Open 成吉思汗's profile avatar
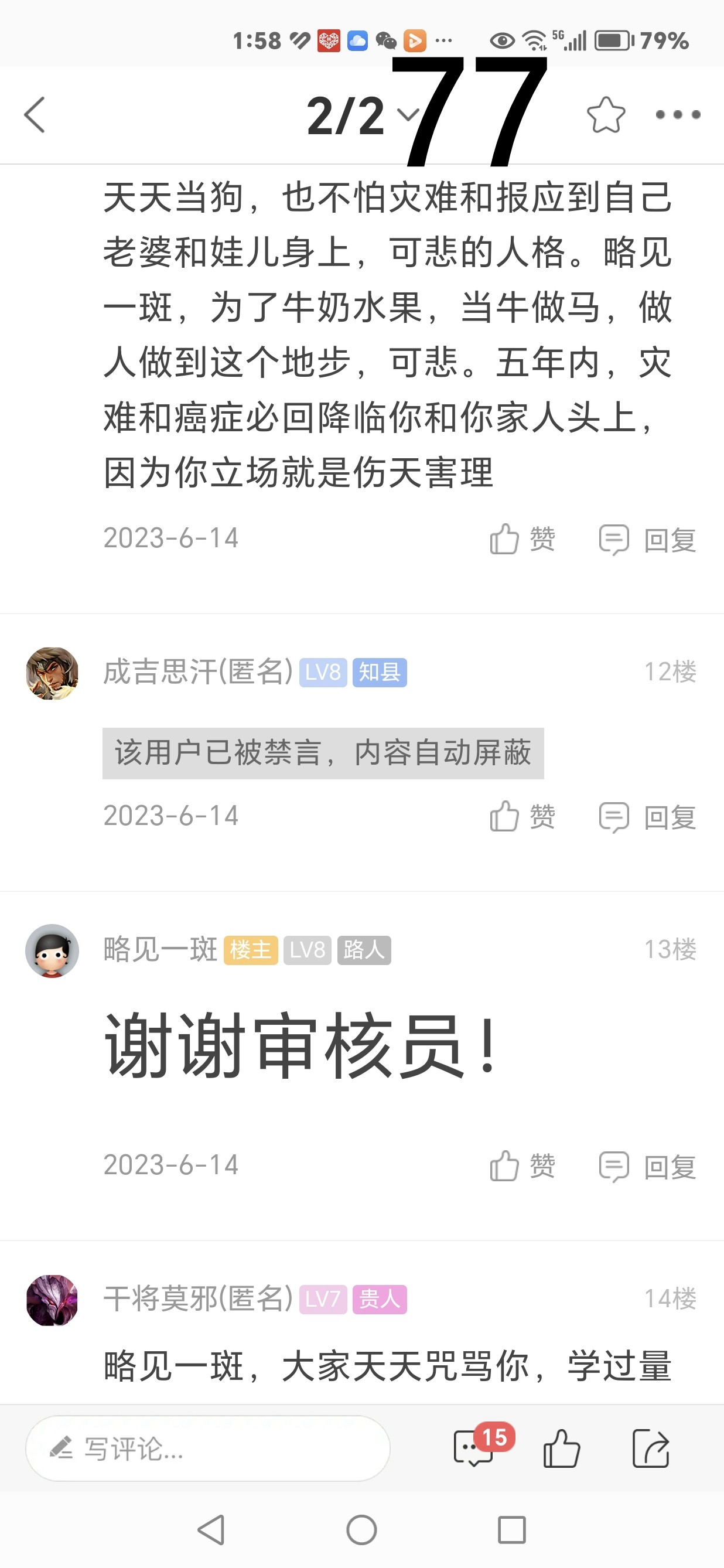Screen dimensions: 724x1568 point(52,673)
